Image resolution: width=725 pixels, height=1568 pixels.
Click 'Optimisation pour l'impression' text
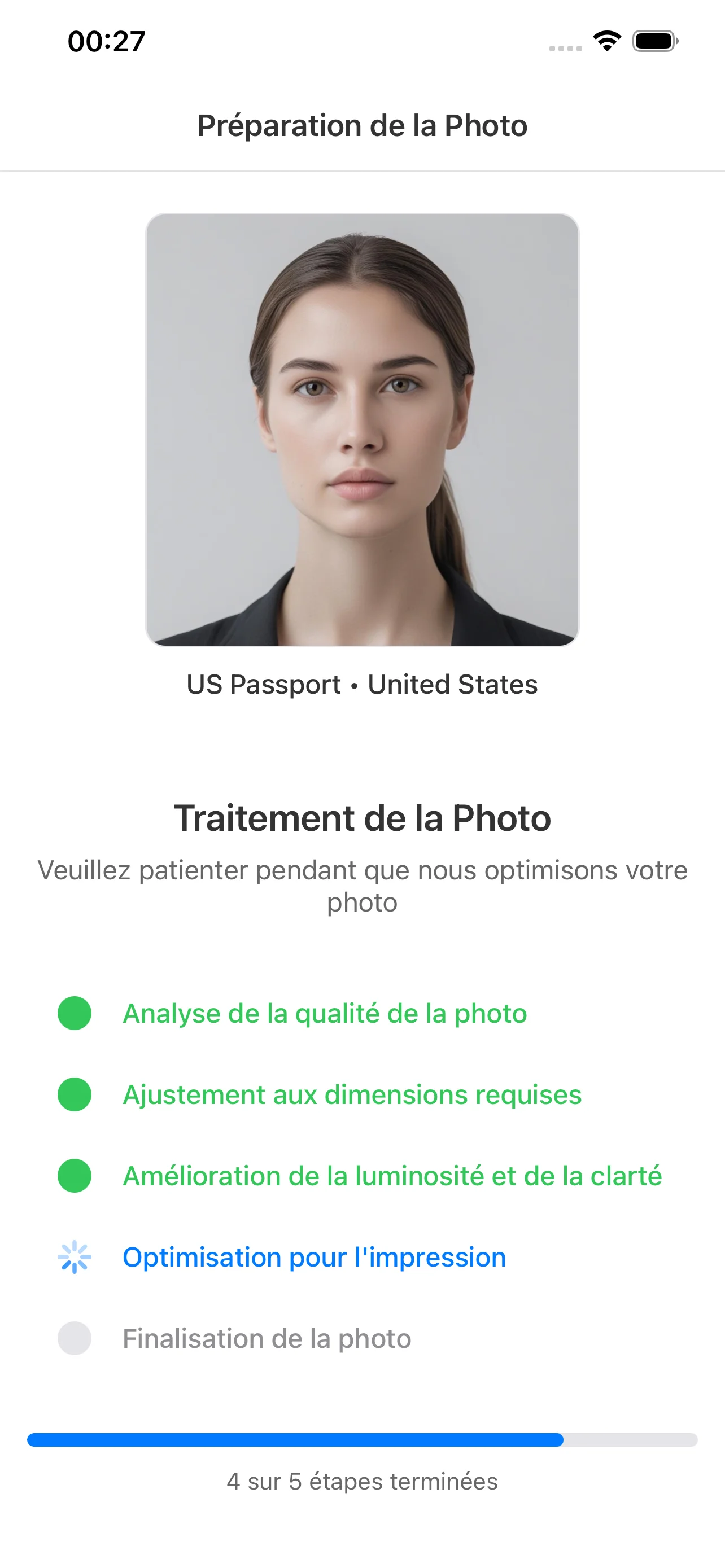[x=313, y=1256]
